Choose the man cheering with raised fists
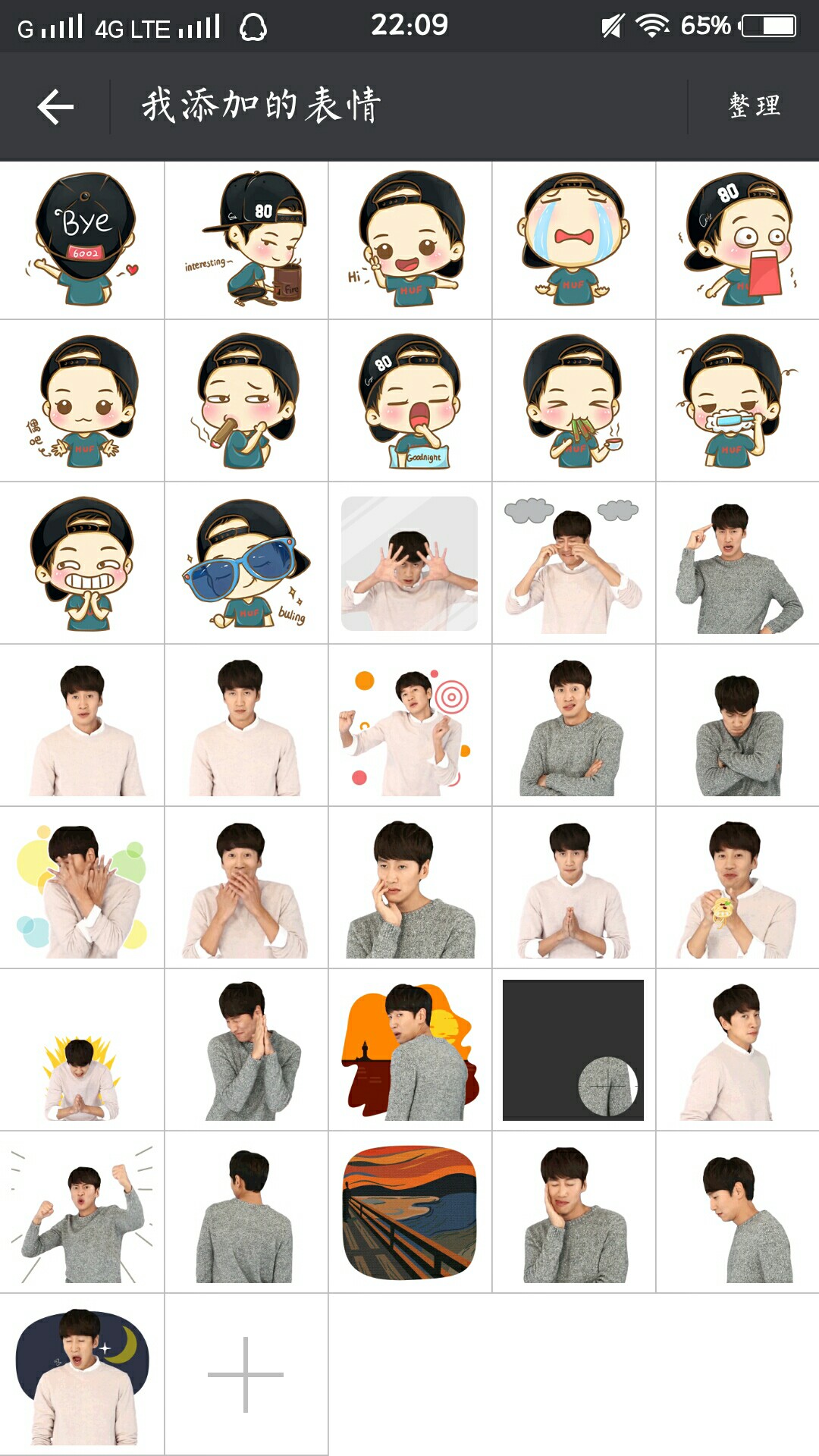Image resolution: width=819 pixels, height=1456 pixels. tap(82, 1212)
